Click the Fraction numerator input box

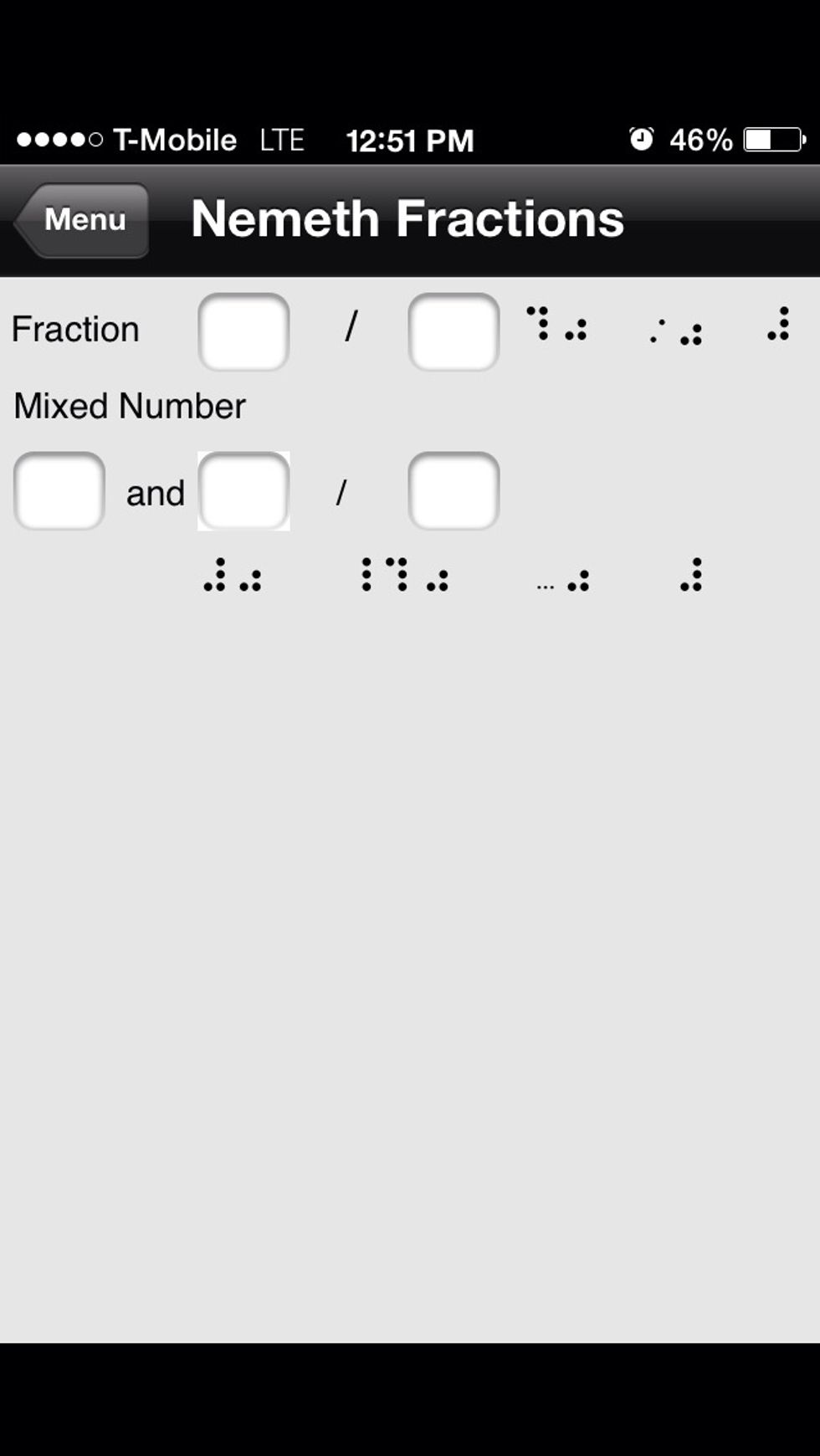243,332
